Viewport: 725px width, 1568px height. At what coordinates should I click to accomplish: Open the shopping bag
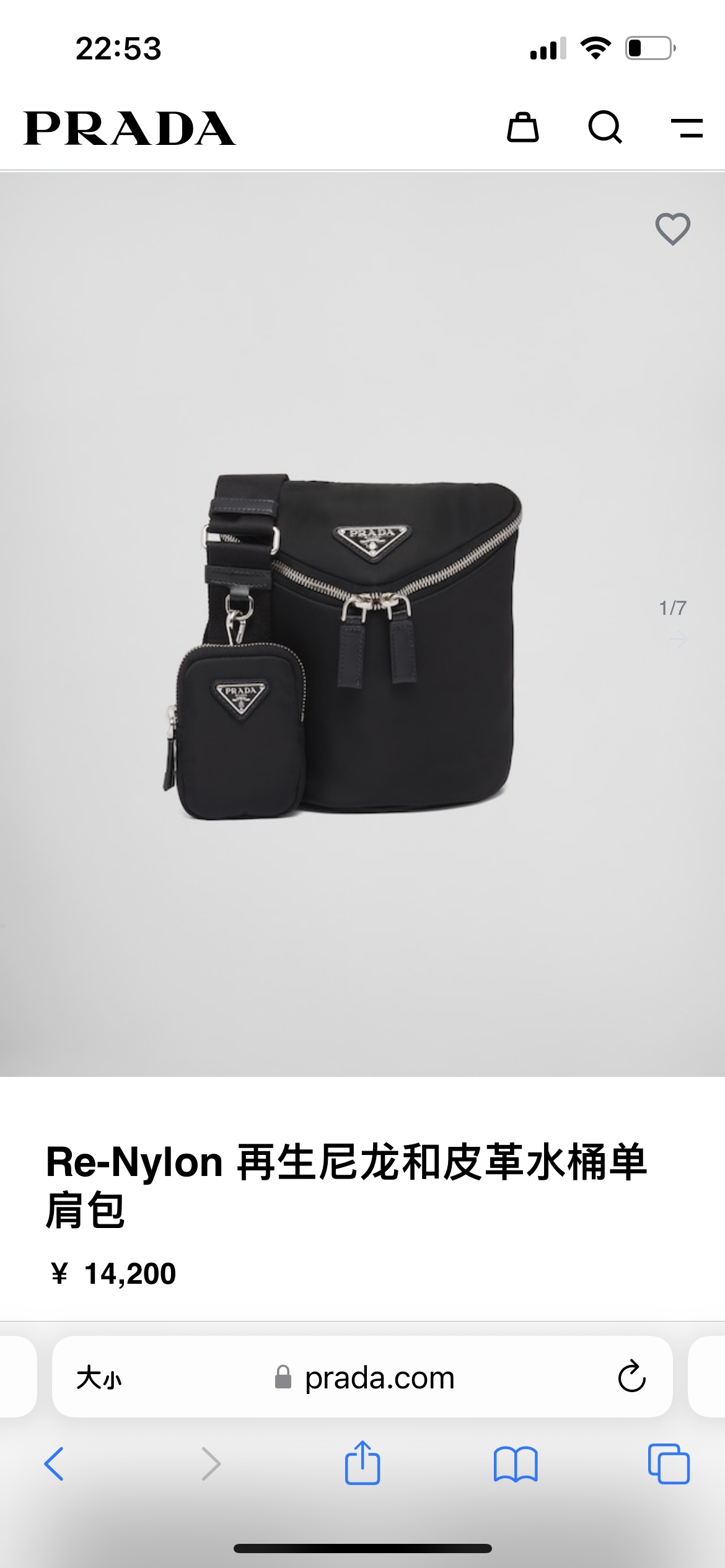click(x=522, y=128)
